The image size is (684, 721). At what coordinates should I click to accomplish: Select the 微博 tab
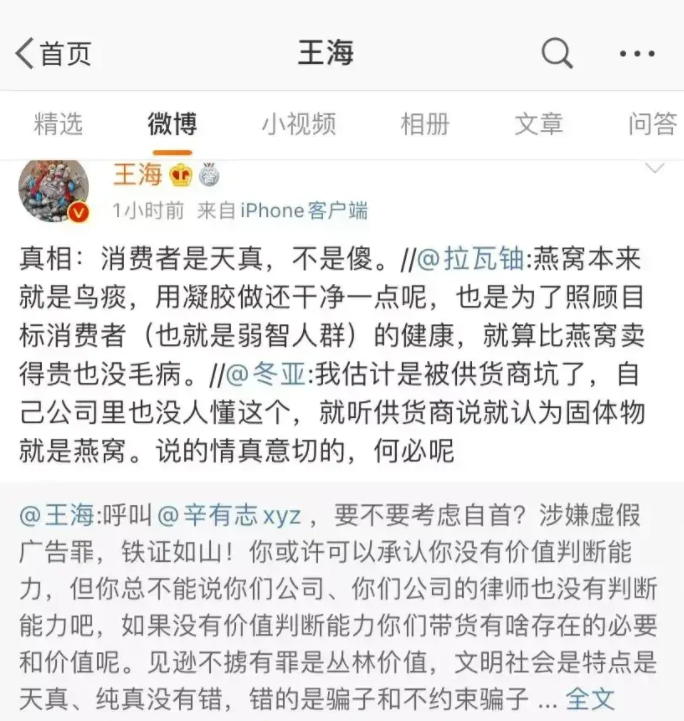tap(172, 124)
